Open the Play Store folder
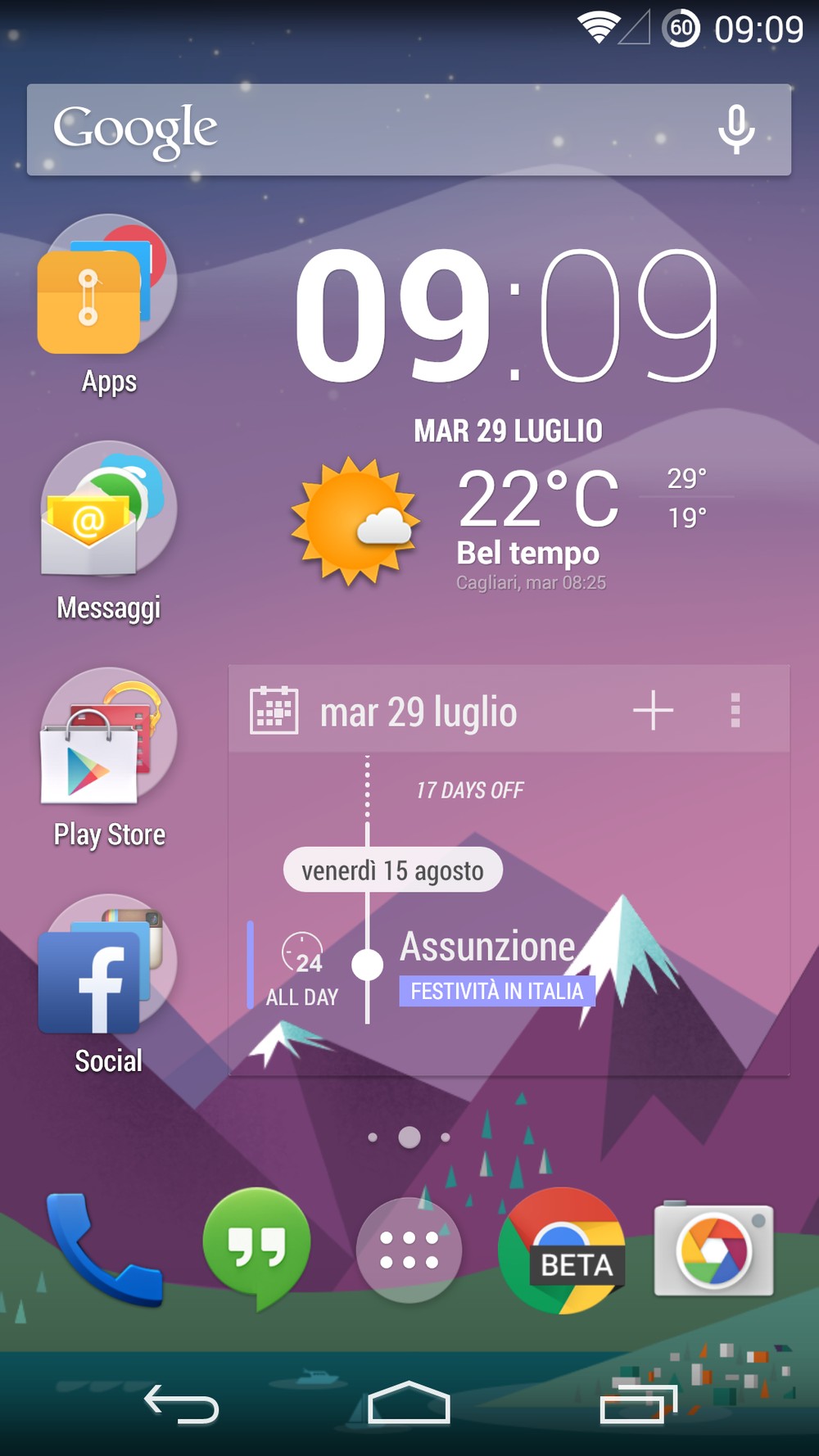819x1456 pixels. click(x=108, y=759)
